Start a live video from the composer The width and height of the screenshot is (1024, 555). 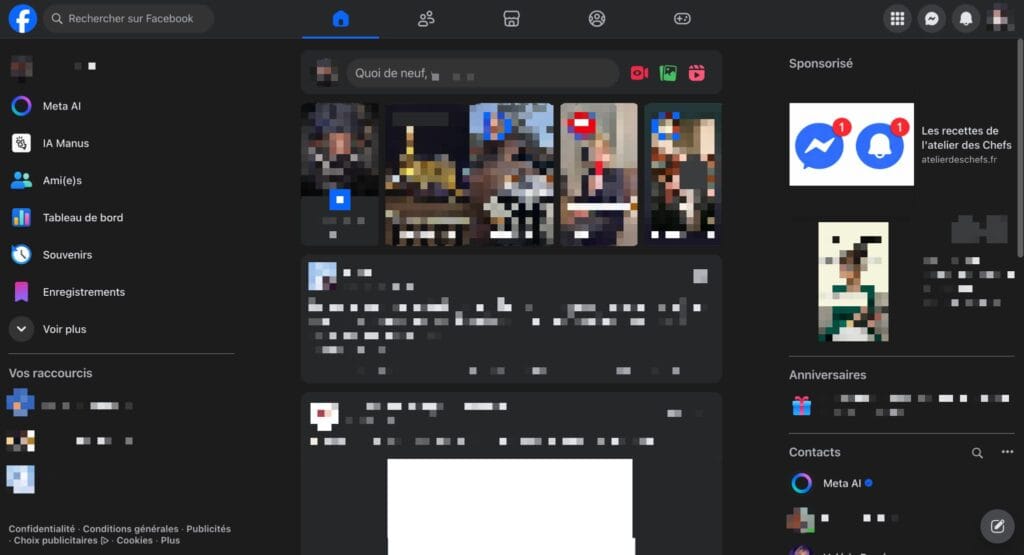click(639, 73)
